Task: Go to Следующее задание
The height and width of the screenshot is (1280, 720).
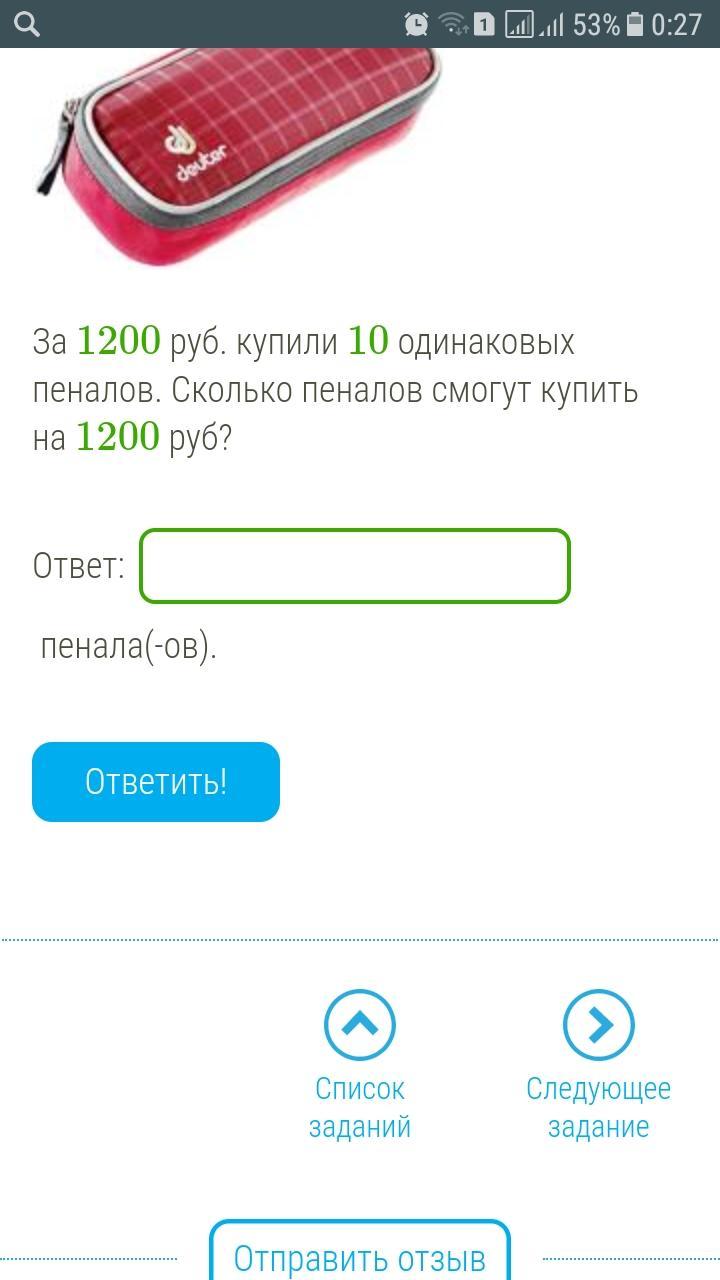Action: point(598,1026)
